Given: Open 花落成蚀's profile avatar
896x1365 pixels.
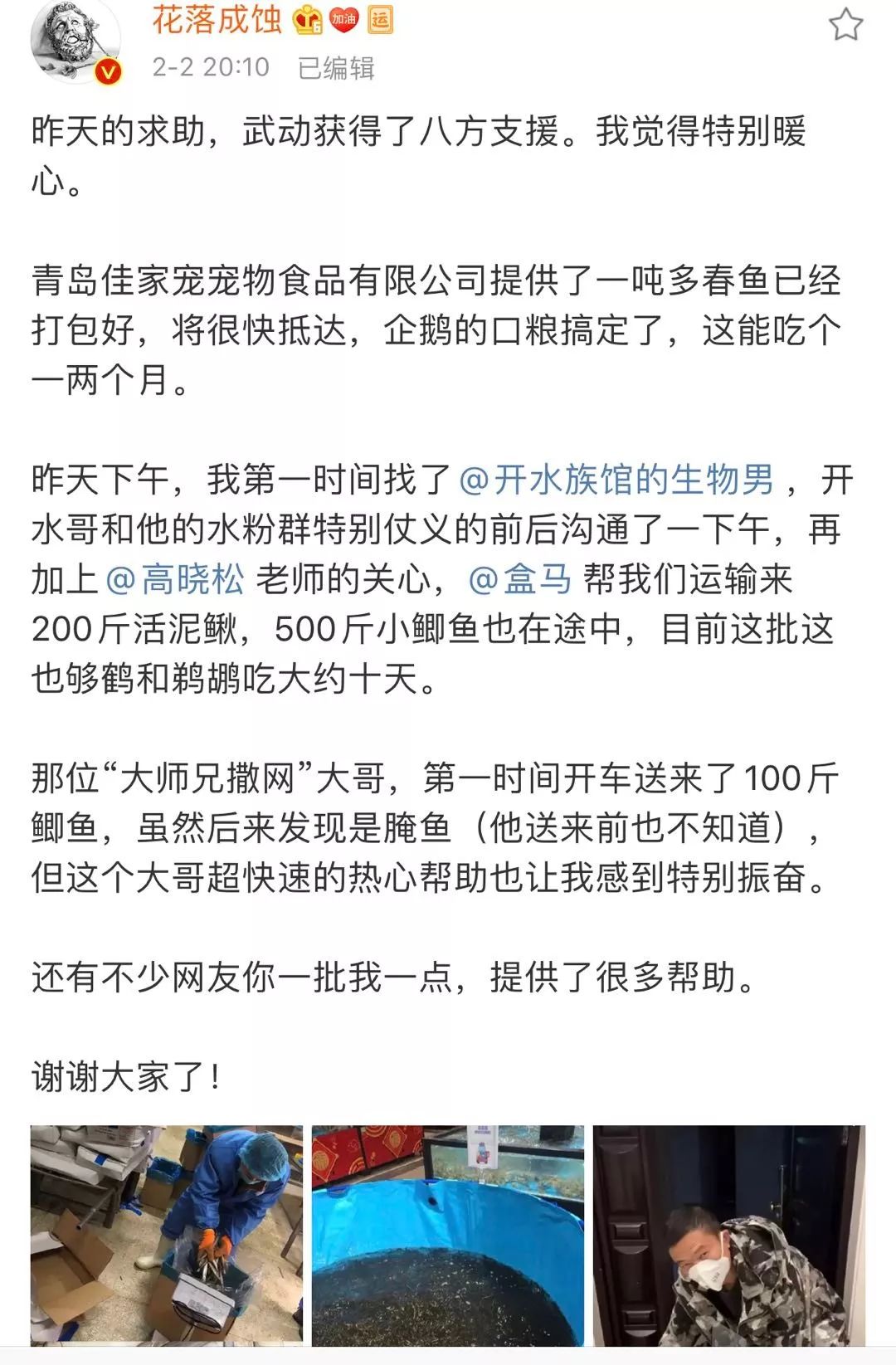Looking at the screenshot, I should 75,41.
